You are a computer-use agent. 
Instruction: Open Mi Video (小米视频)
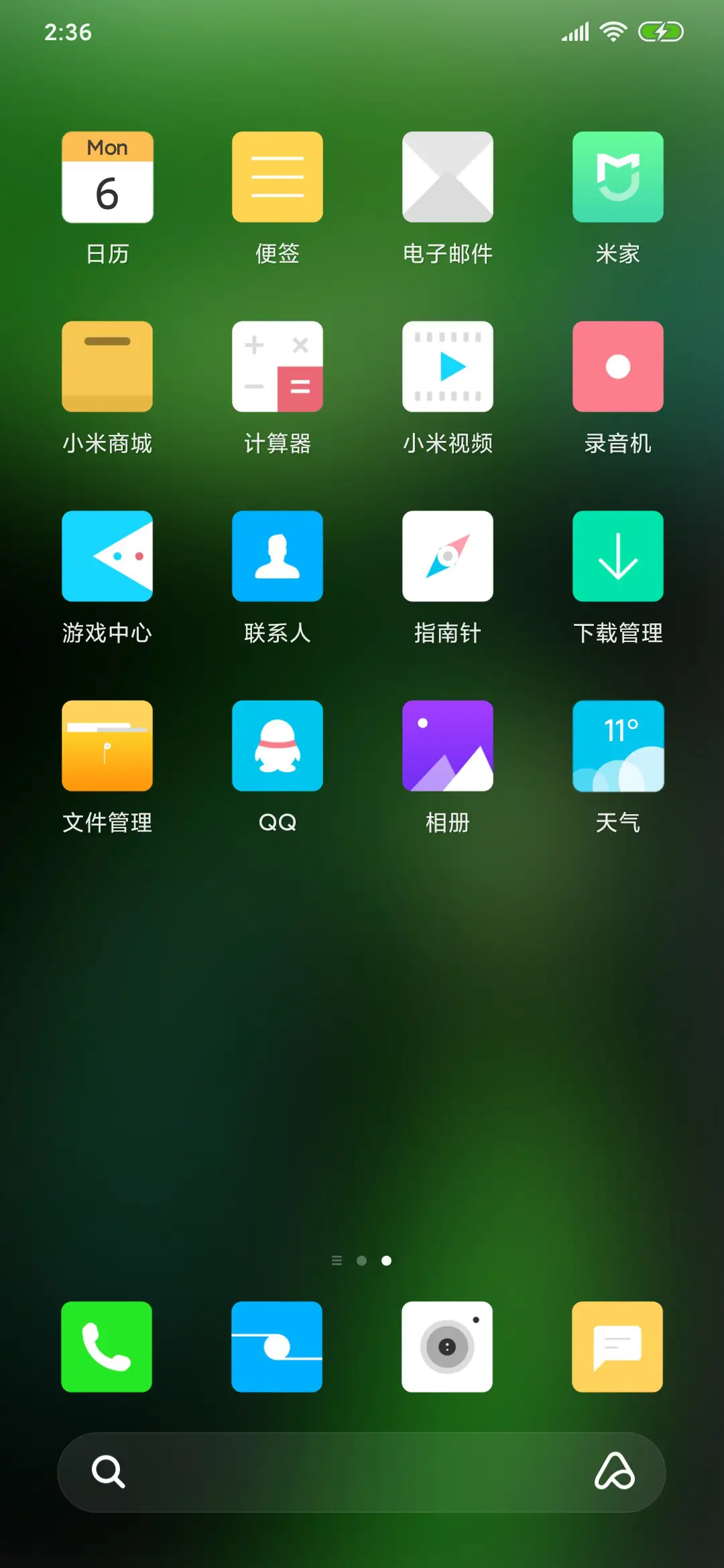point(448,367)
